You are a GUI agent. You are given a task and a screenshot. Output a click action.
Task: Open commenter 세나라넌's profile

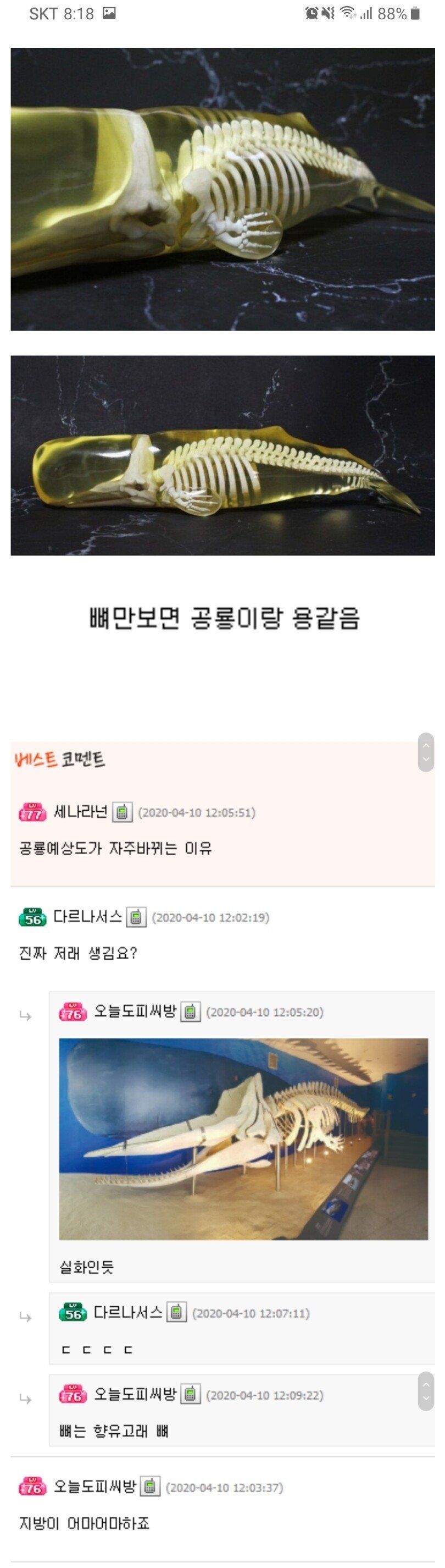80,811
